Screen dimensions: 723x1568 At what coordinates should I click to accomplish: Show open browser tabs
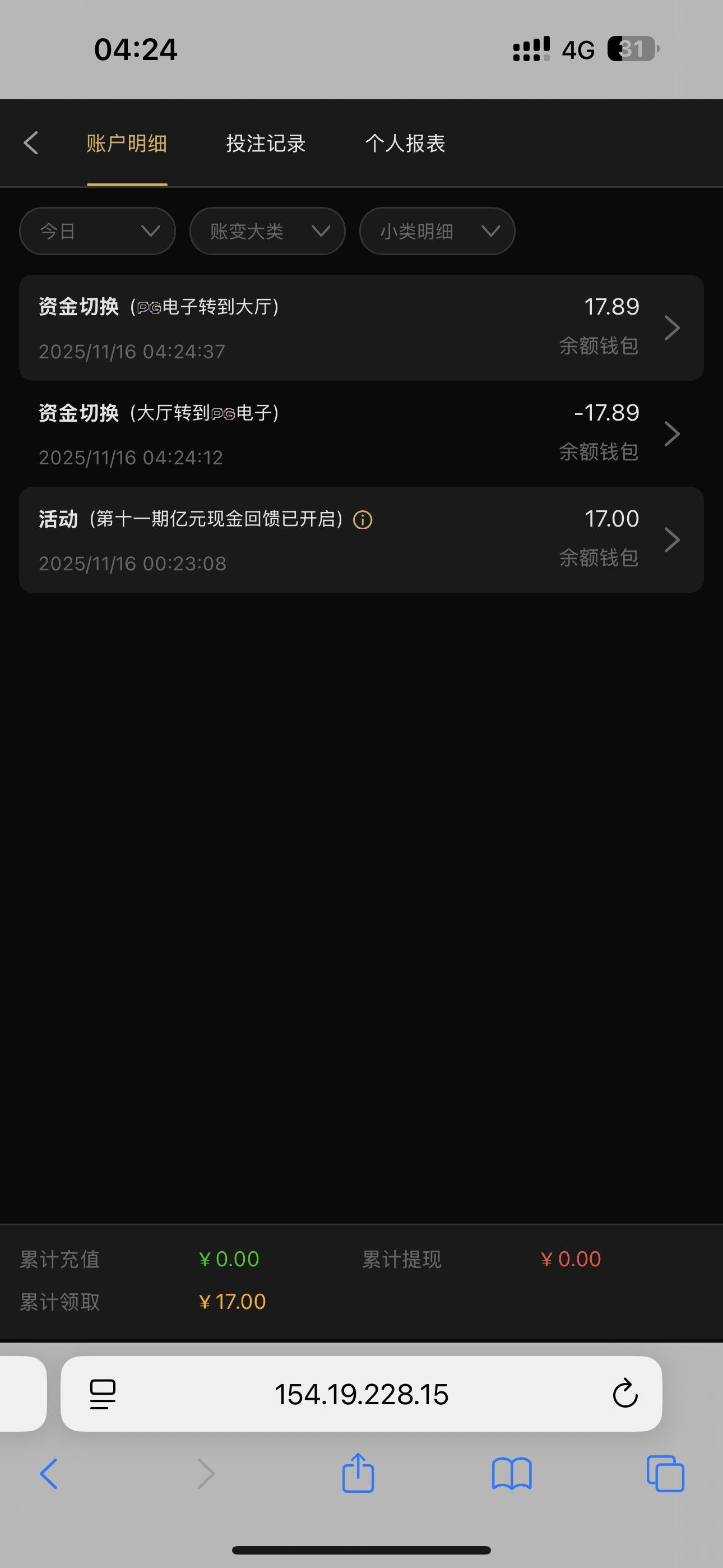[665, 1474]
